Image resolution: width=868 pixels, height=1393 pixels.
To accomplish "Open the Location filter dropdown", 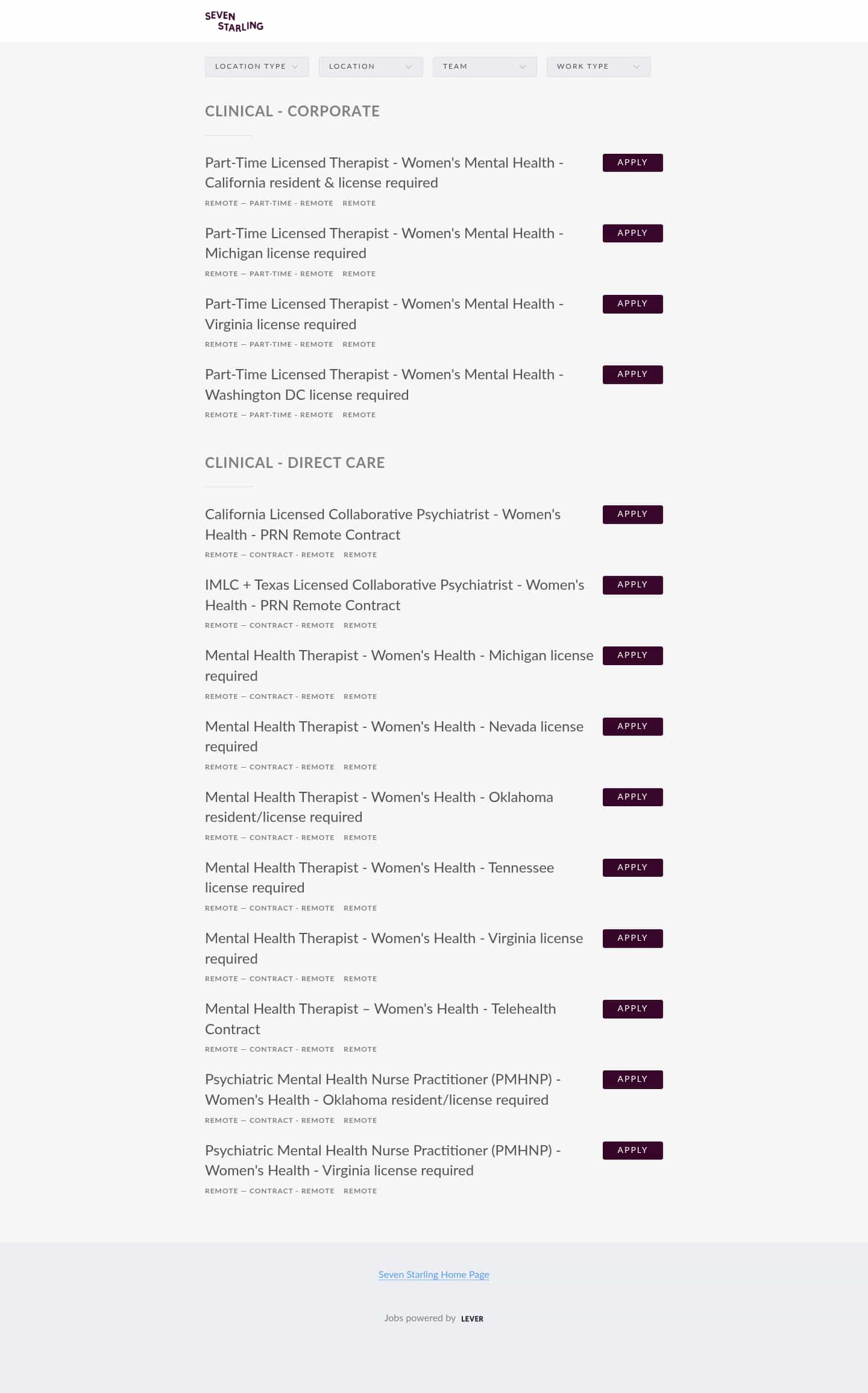I will click(371, 66).
